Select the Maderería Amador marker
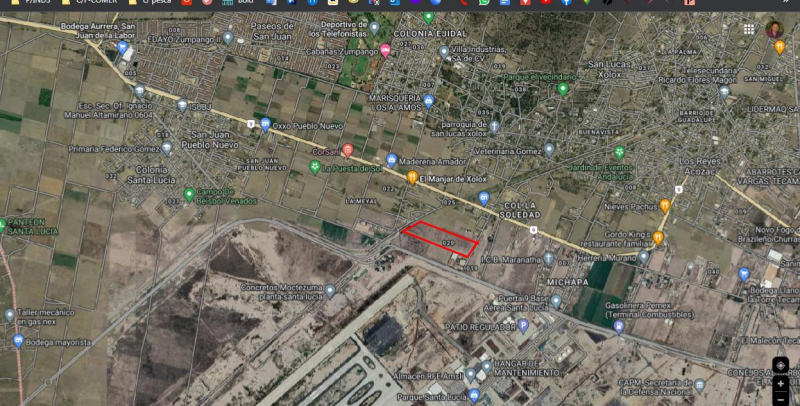The image size is (800, 406). tap(391, 161)
